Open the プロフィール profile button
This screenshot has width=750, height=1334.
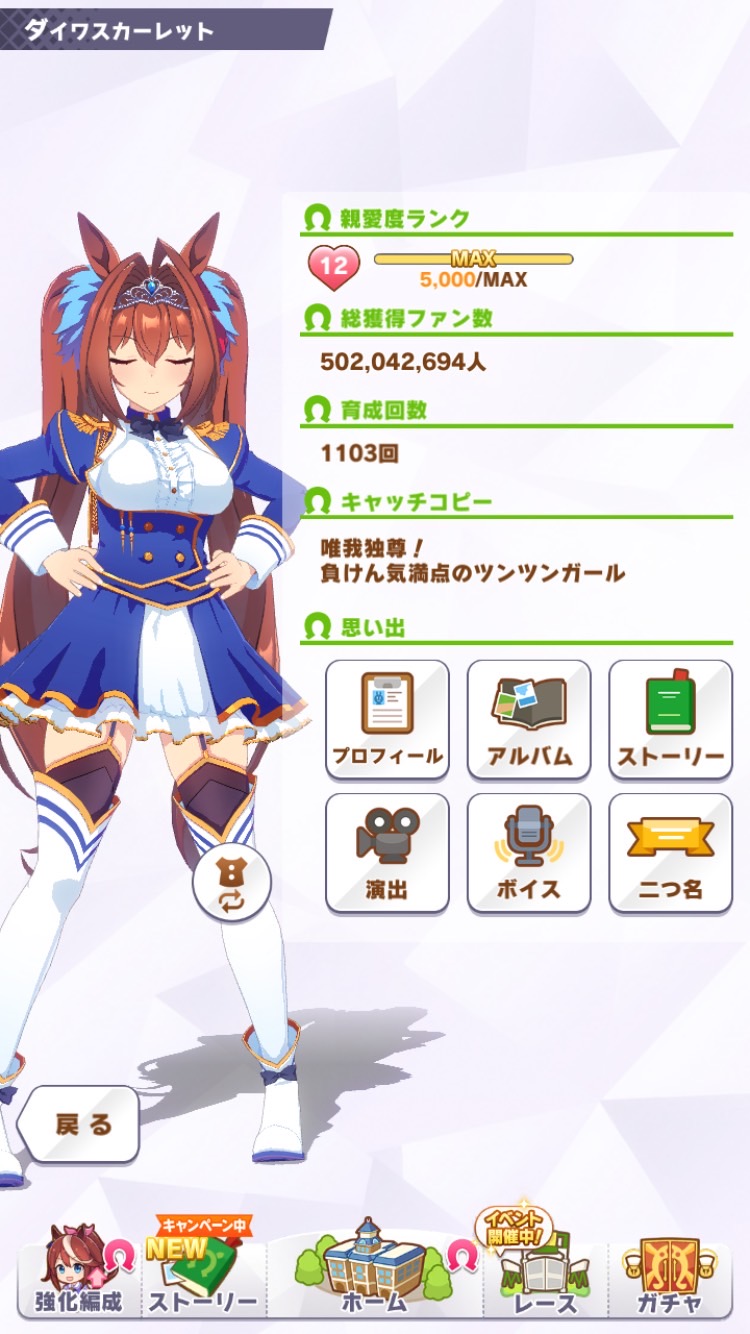(x=387, y=719)
